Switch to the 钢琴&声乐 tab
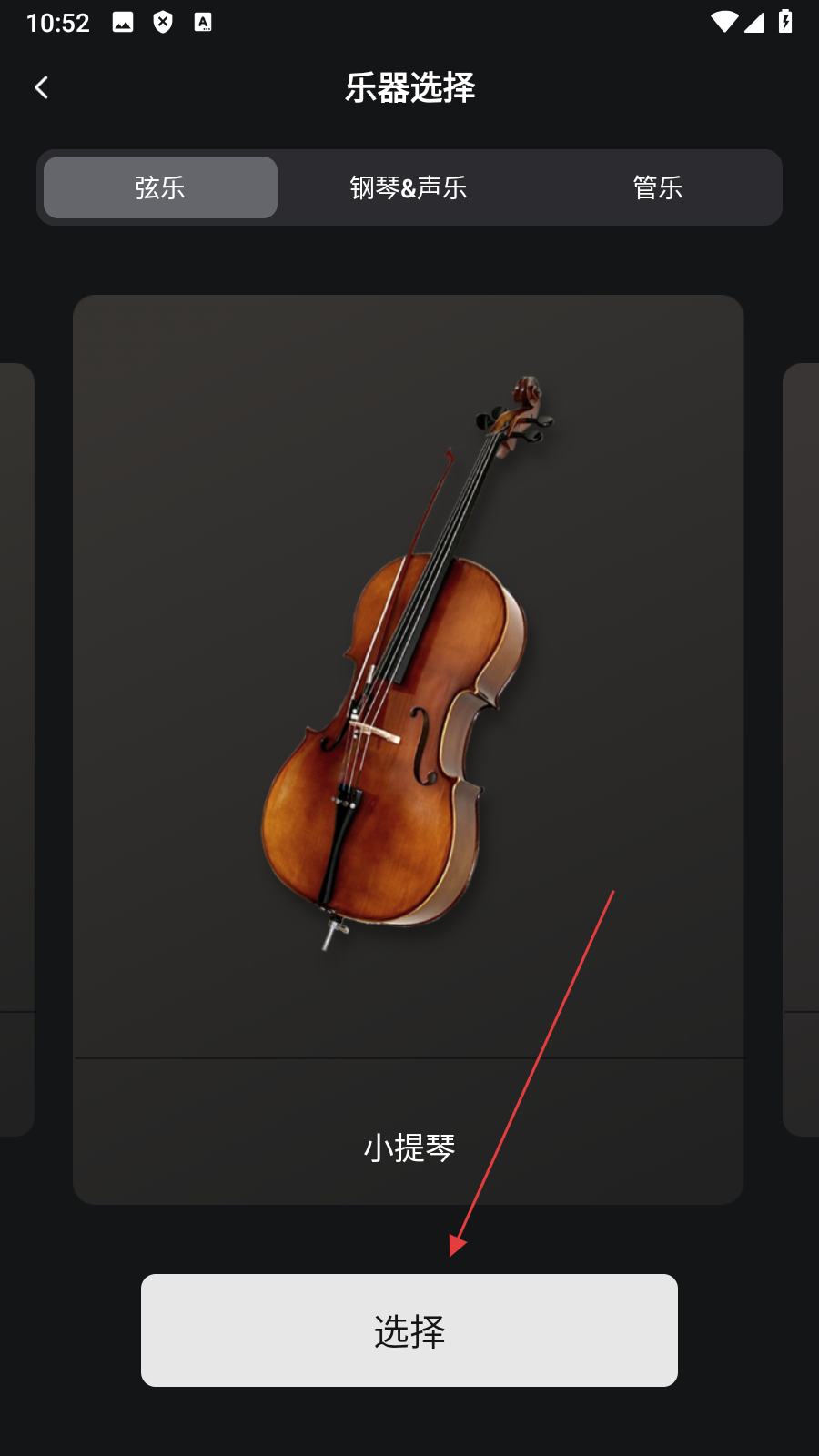819x1456 pixels. pos(409,187)
